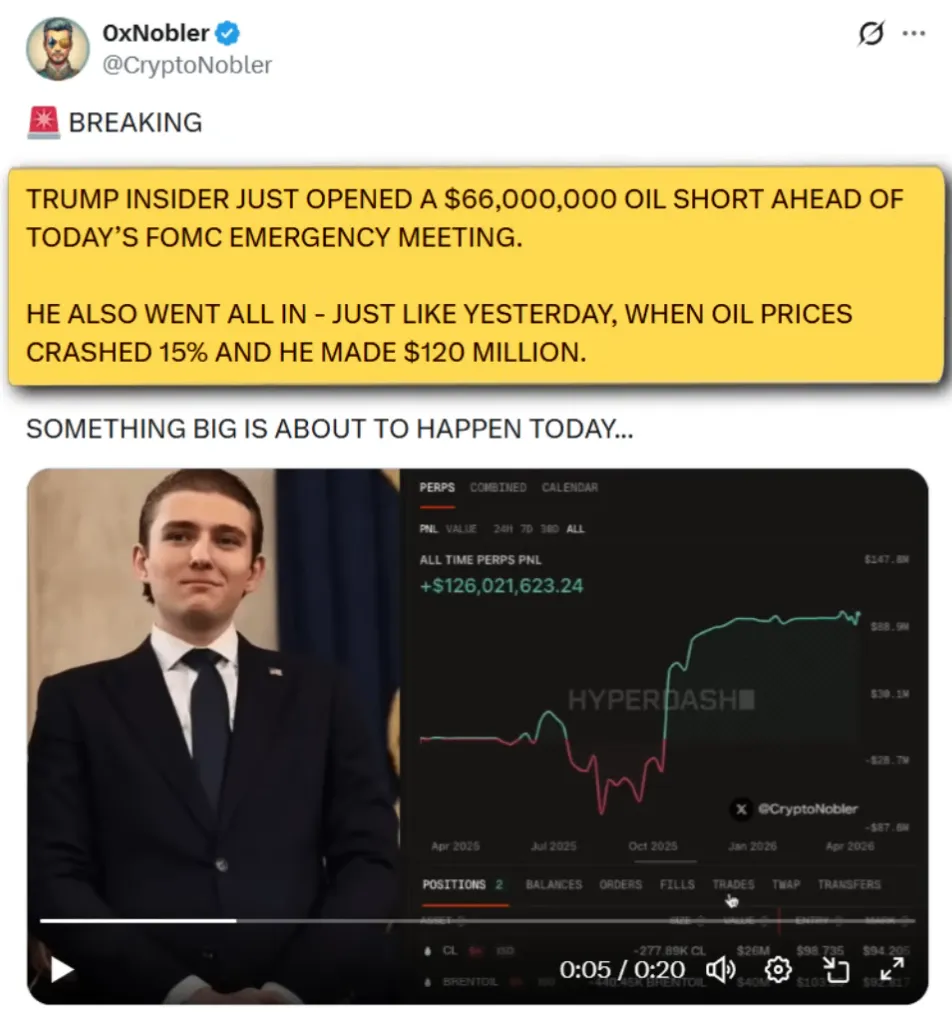Play the video
This screenshot has height=1012, width=952.
(62, 969)
